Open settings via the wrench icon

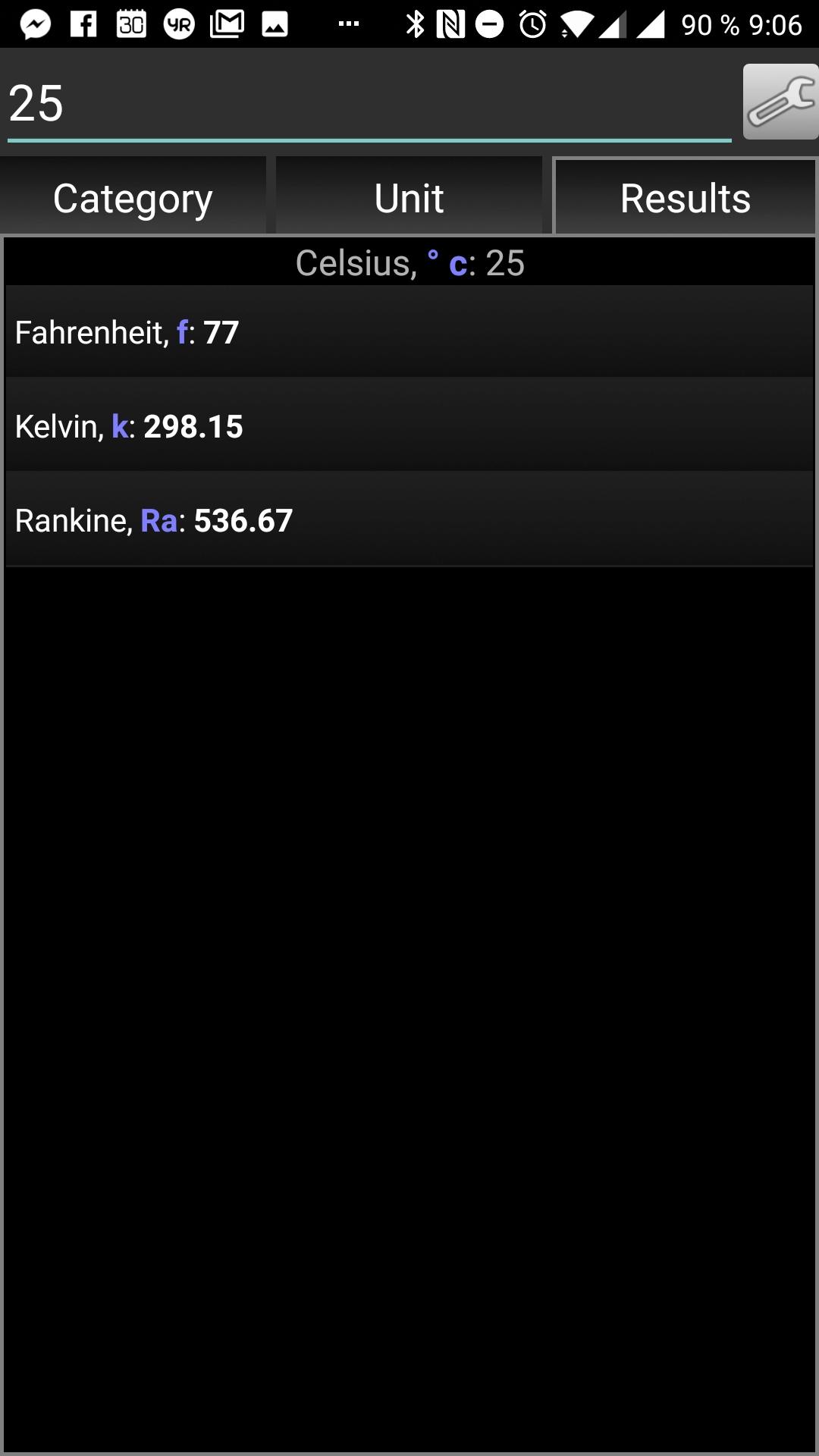pyautogui.click(x=780, y=102)
